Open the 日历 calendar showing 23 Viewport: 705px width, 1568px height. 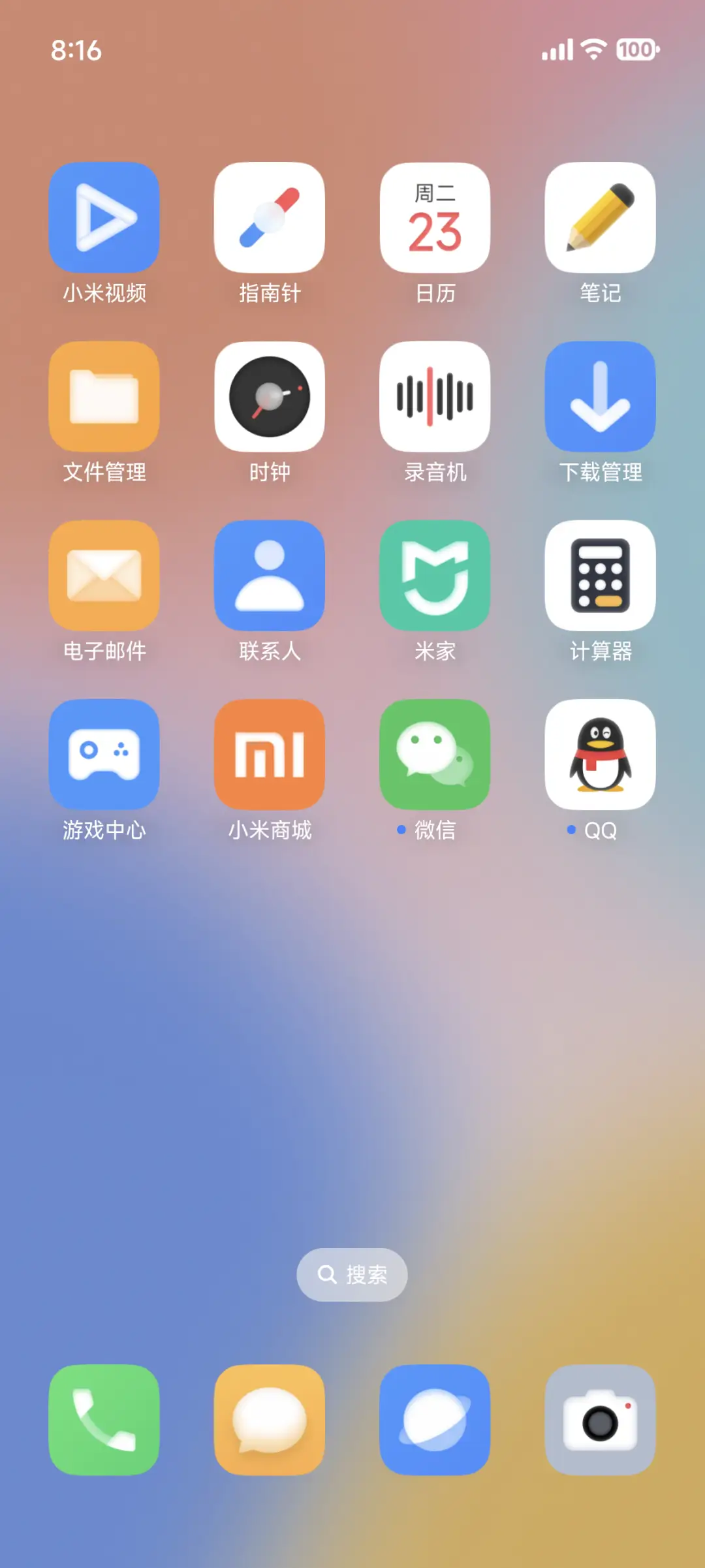(435, 217)
